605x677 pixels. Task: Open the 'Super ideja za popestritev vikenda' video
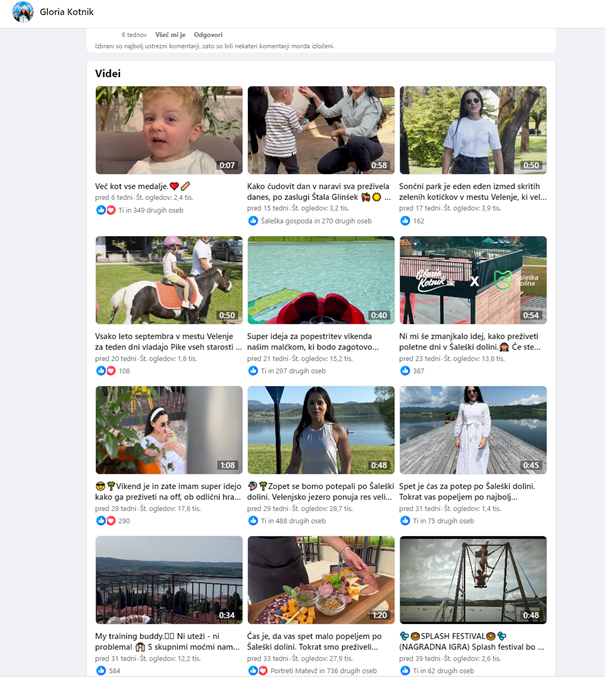coord(321,280)
